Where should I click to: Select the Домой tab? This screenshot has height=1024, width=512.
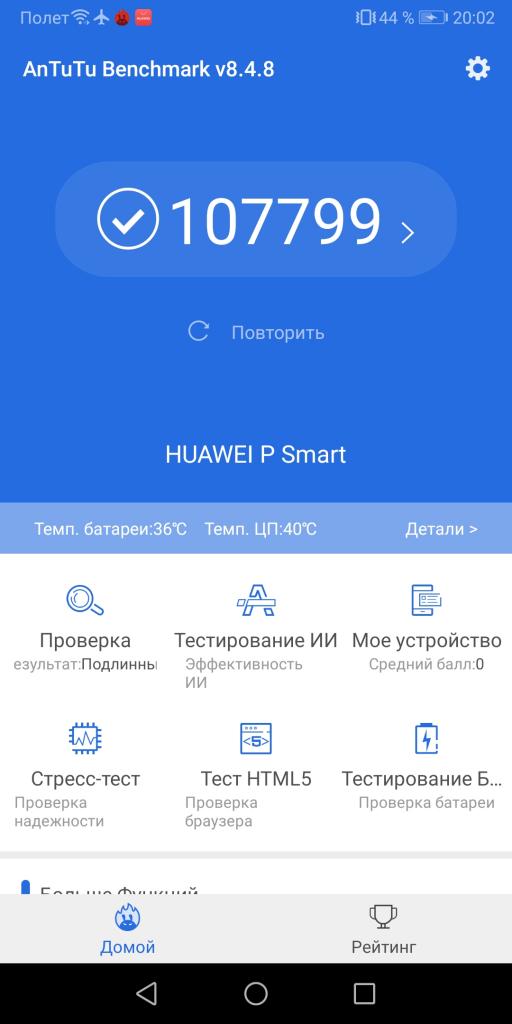click(x=127, y=929)
